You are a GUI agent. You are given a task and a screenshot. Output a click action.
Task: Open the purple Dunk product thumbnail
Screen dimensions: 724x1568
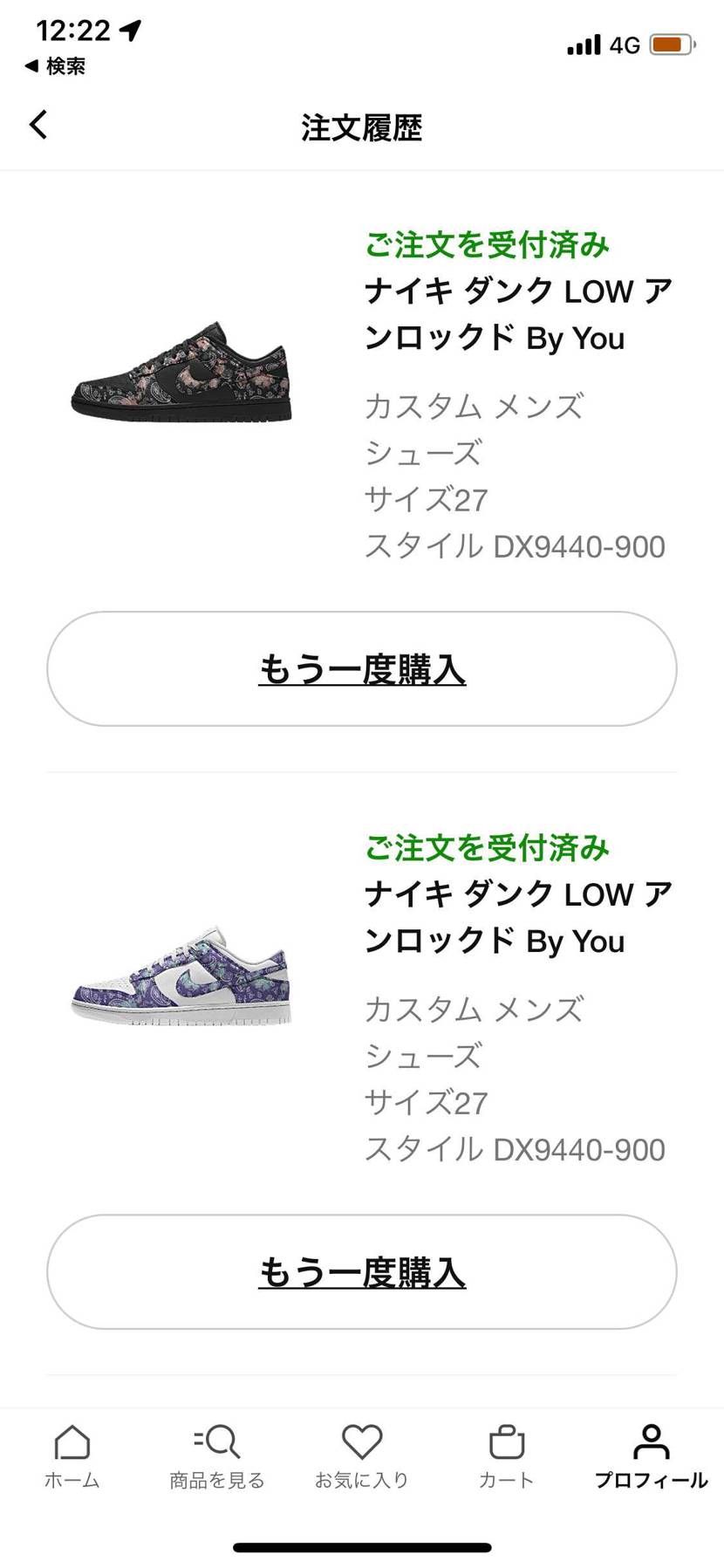pos(181,977)
